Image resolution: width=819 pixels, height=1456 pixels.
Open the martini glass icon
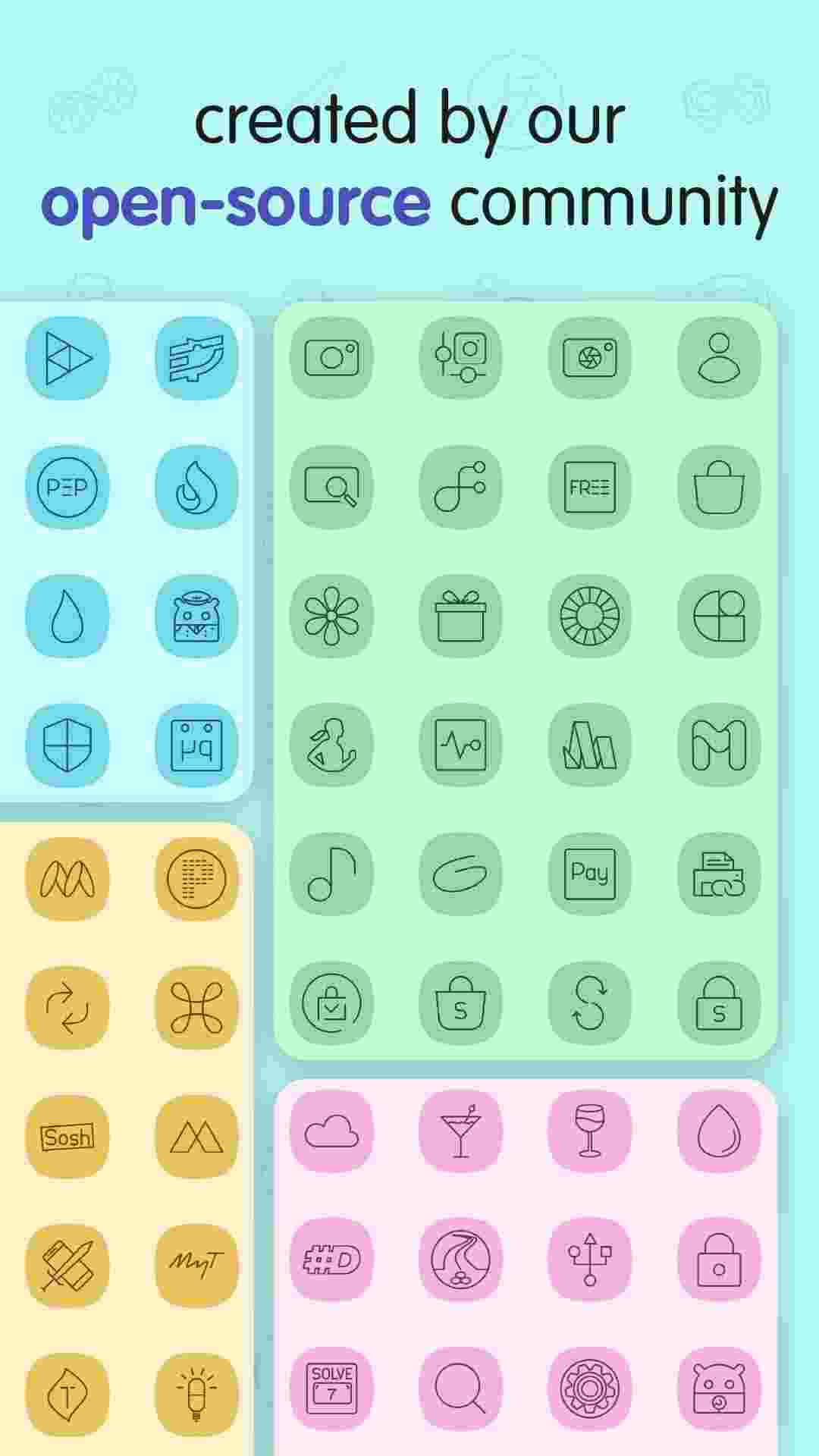[461, 1130]
